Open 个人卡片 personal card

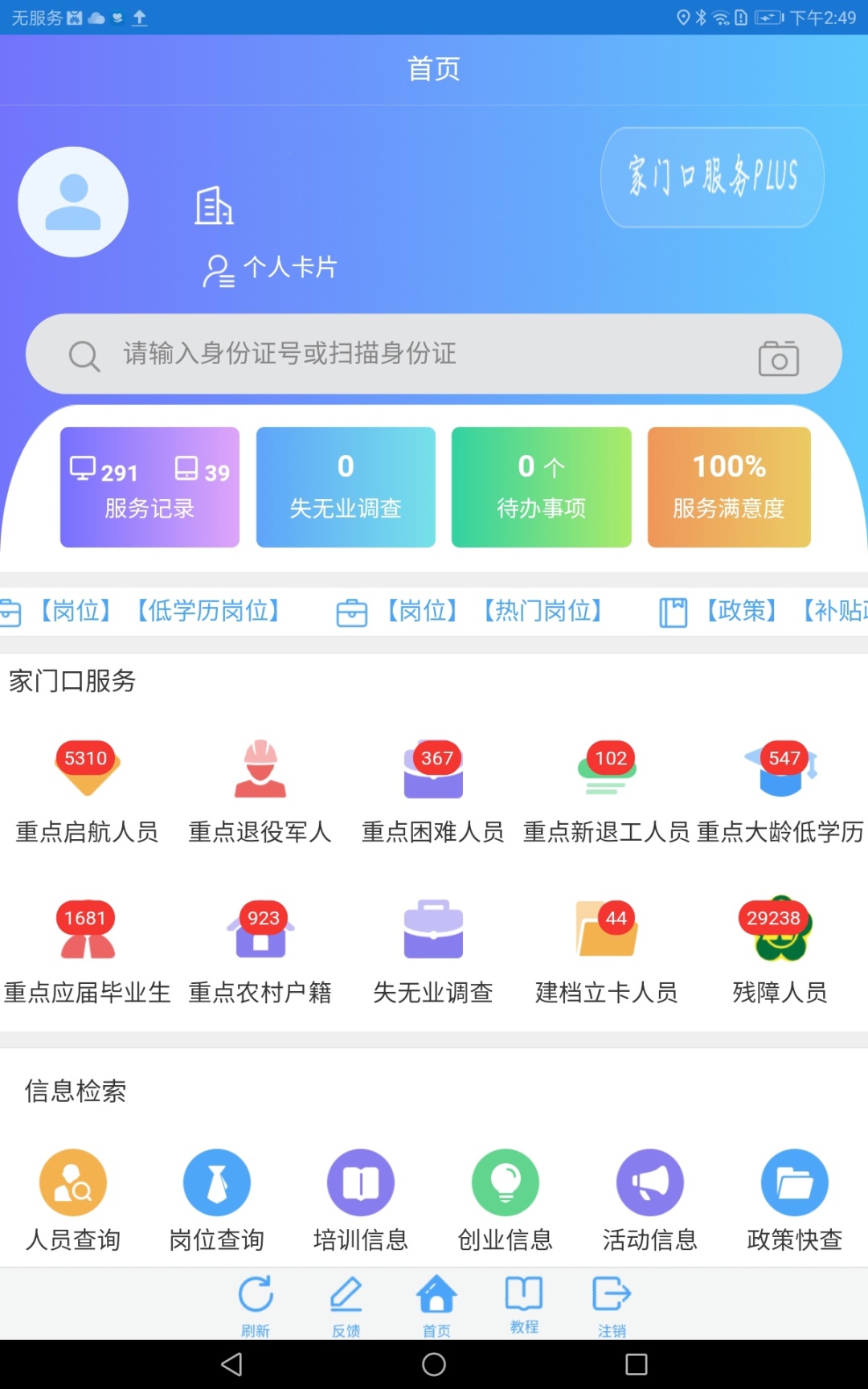pyautogui.click(x=271, y=269)
